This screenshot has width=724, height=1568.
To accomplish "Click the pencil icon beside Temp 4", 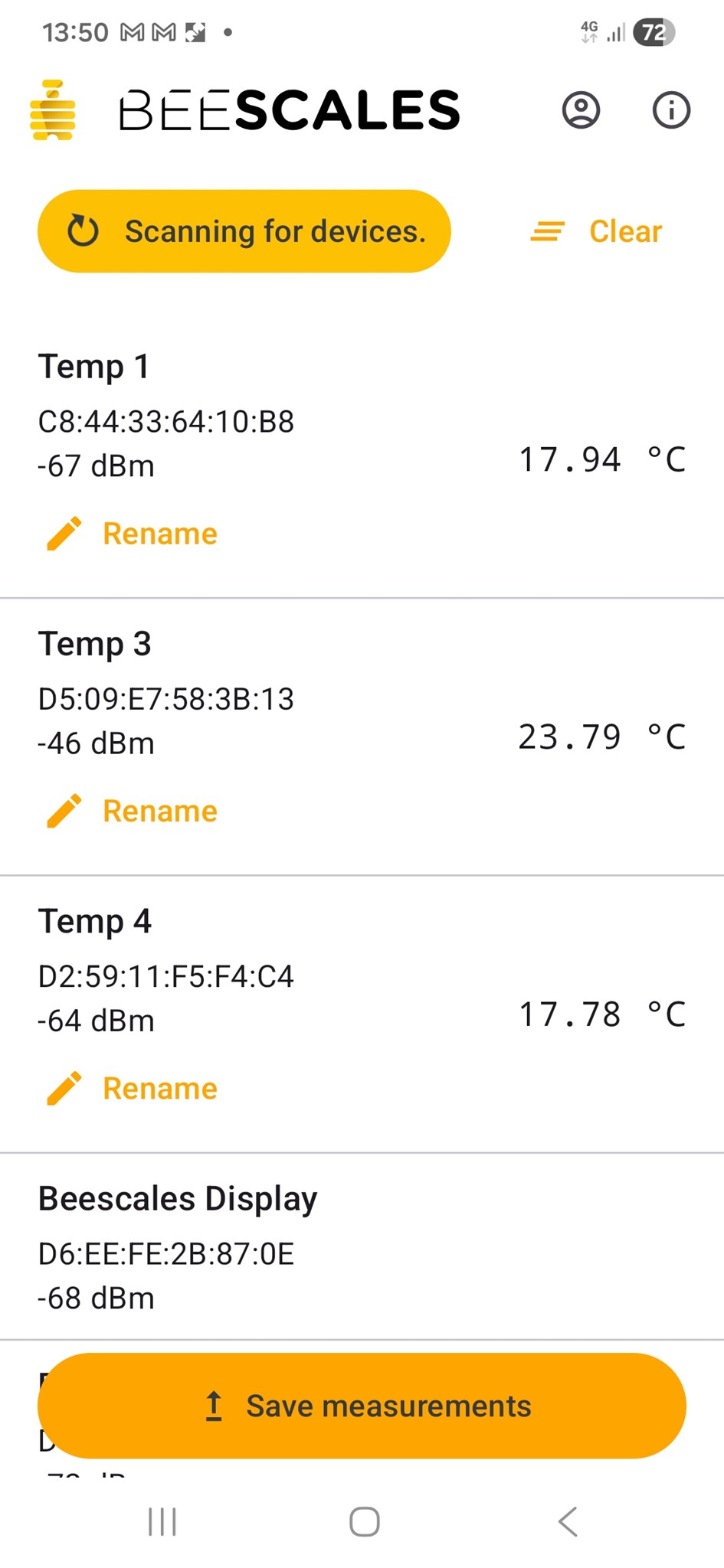I will 63,1088.
